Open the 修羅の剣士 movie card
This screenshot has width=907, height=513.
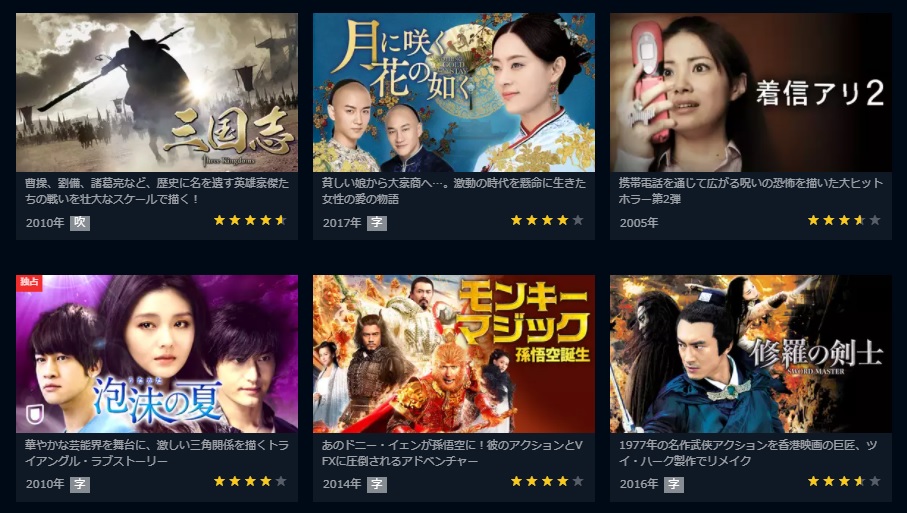tap(750, 354)
